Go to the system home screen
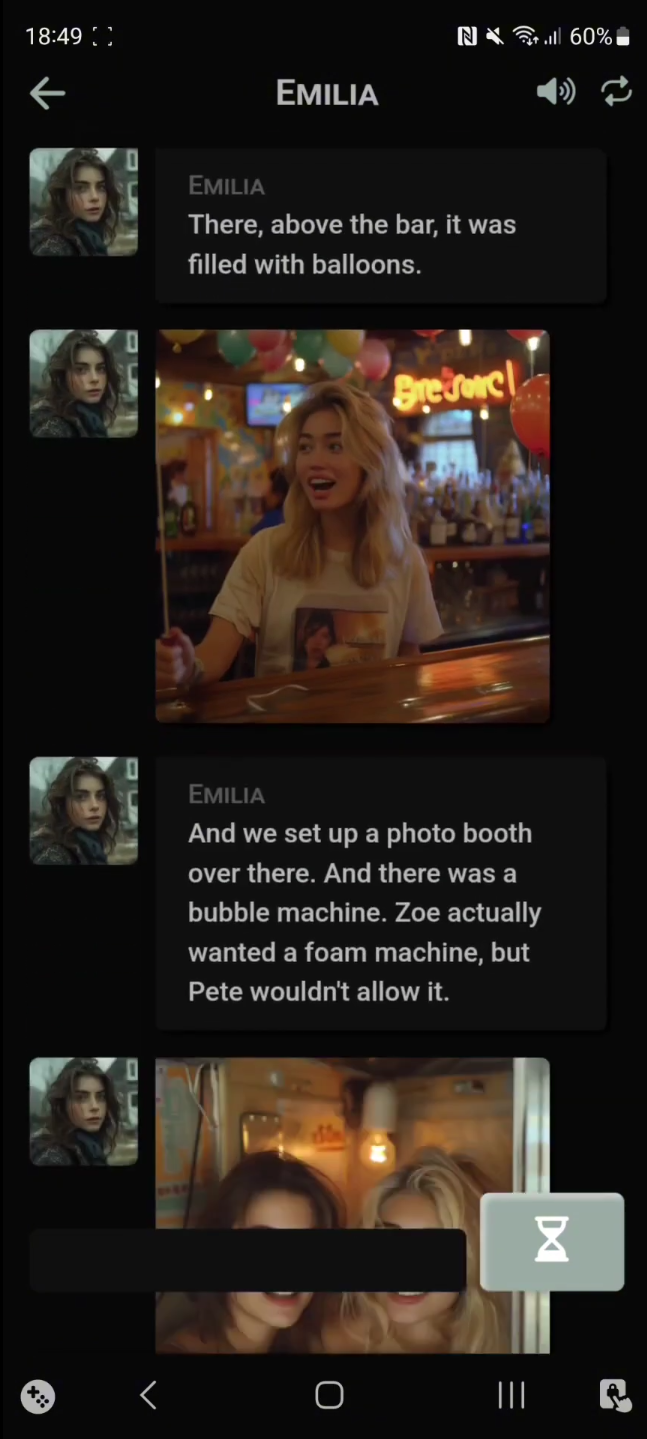The height and width of the screenshot is (1439, 647). click(x=329, y=1395)
